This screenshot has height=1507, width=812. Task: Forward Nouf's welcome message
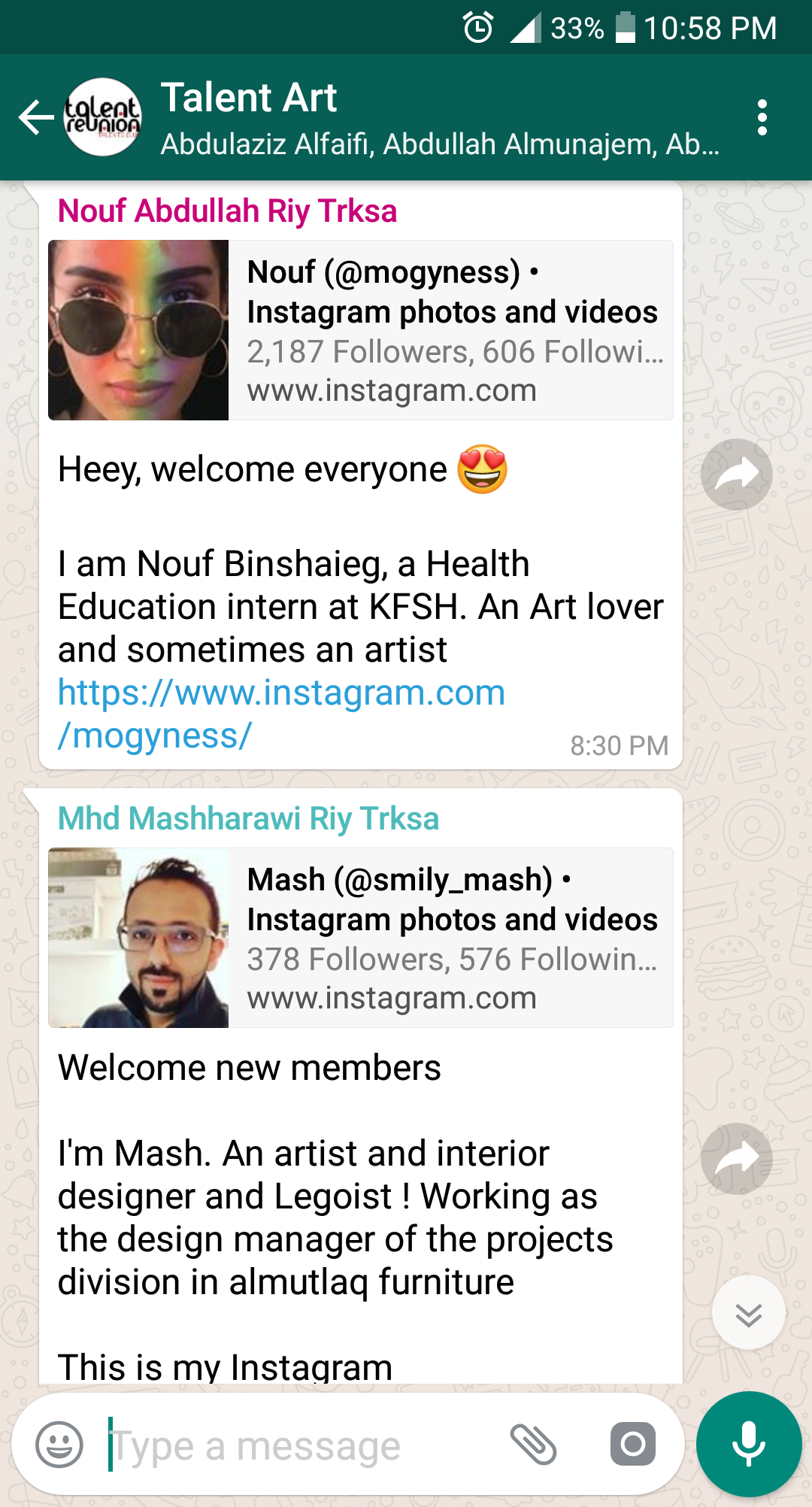click(x=736, y=475)
